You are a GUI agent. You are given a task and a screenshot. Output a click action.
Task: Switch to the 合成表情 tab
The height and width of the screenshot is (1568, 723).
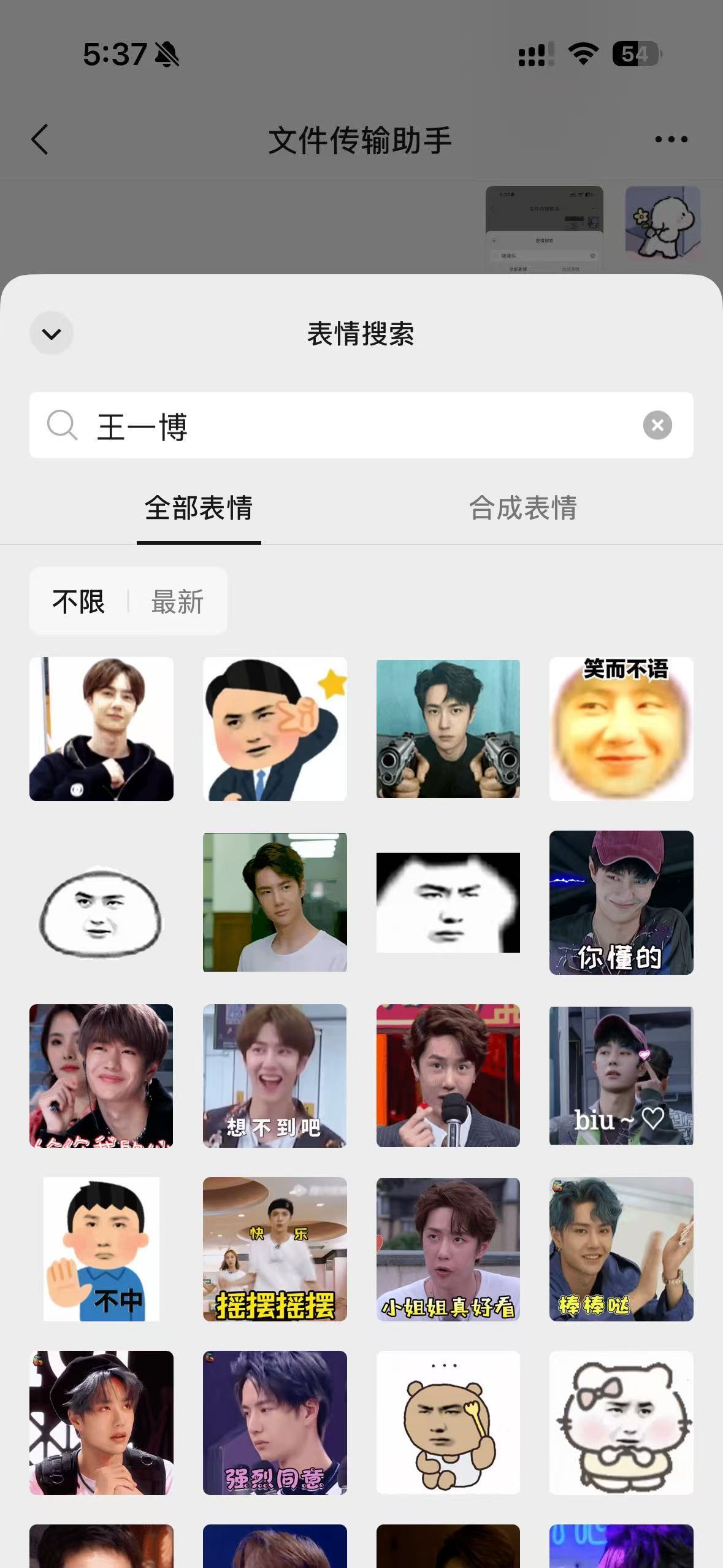point(523,509)
